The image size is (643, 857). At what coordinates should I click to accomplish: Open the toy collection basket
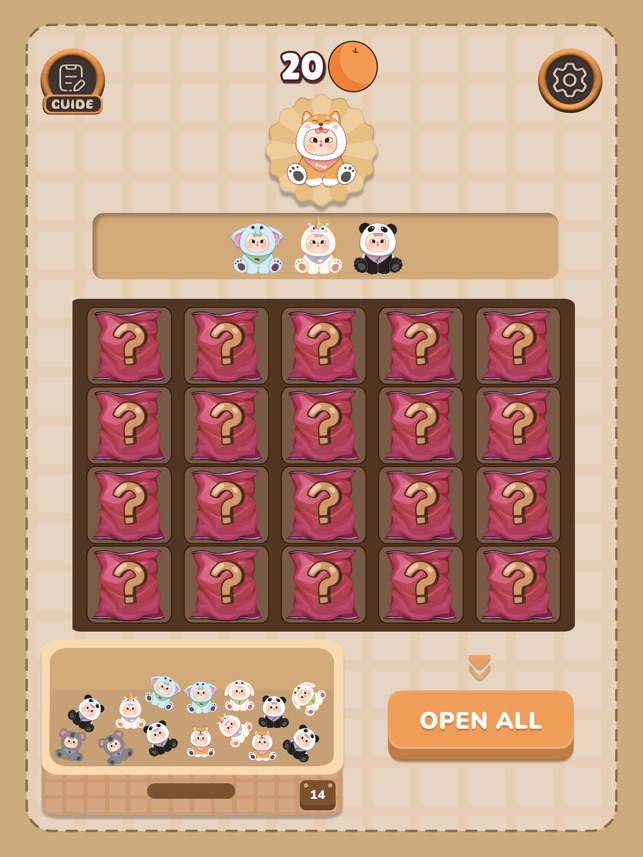click(191, 727)
